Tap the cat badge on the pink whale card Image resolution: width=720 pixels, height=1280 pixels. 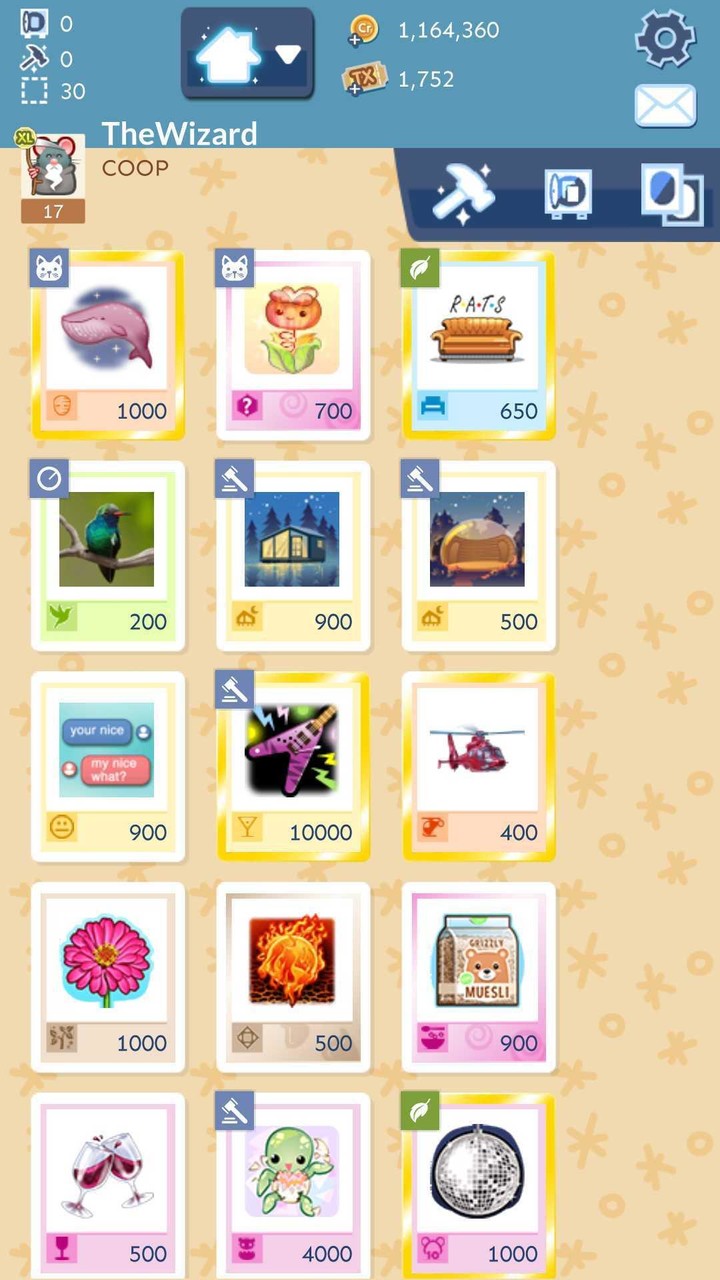(48, 268)
